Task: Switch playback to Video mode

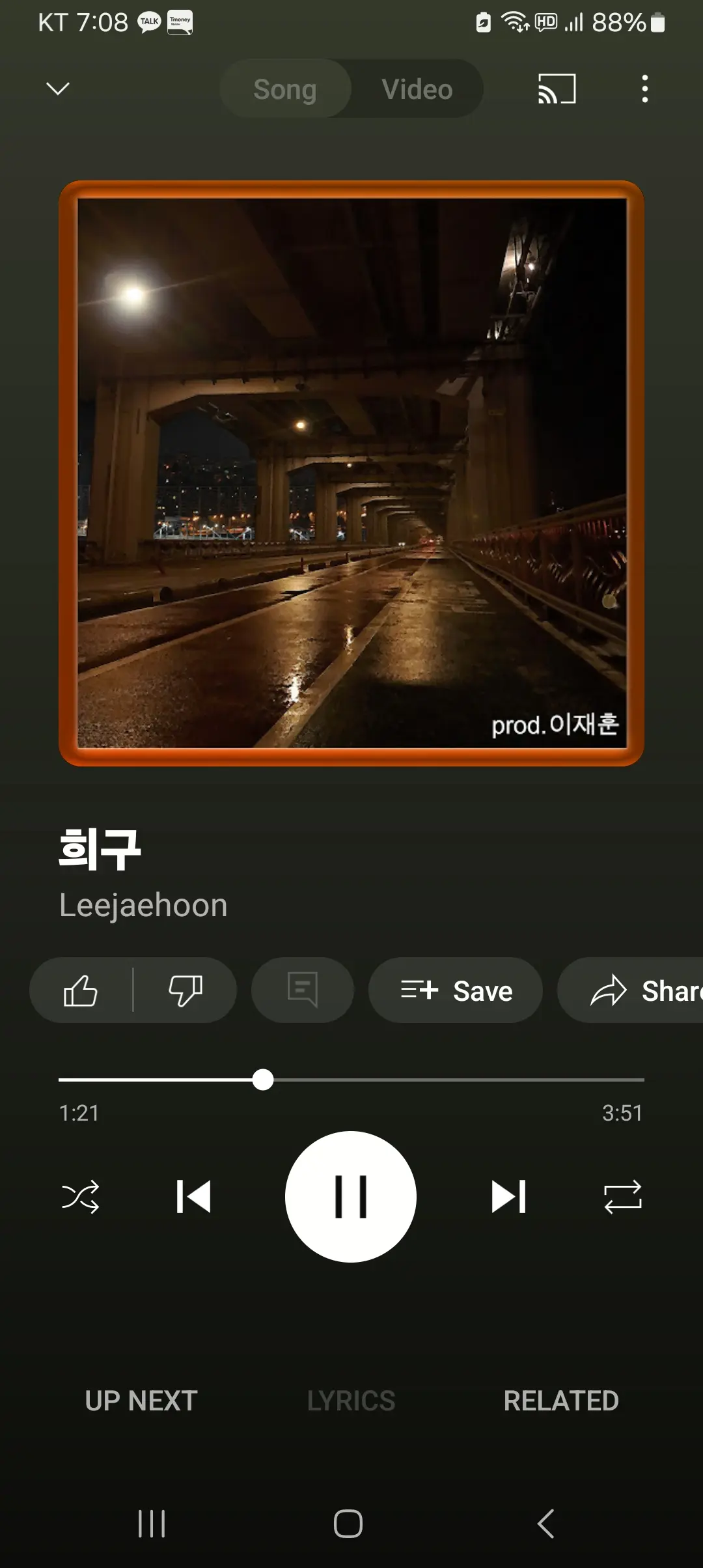Action: click(416, 89)
